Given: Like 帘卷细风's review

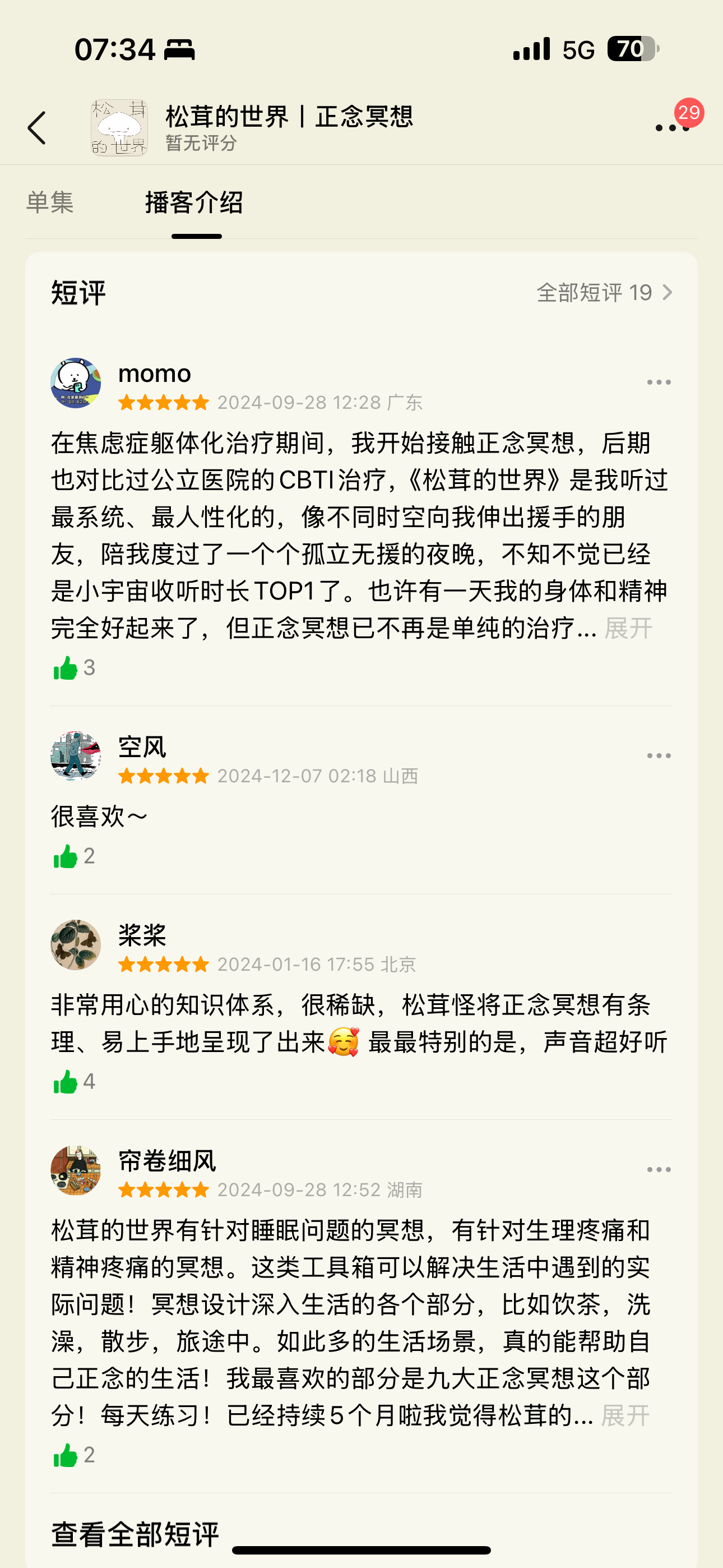Looking at the screenshot, I should tap(66, 1455).
